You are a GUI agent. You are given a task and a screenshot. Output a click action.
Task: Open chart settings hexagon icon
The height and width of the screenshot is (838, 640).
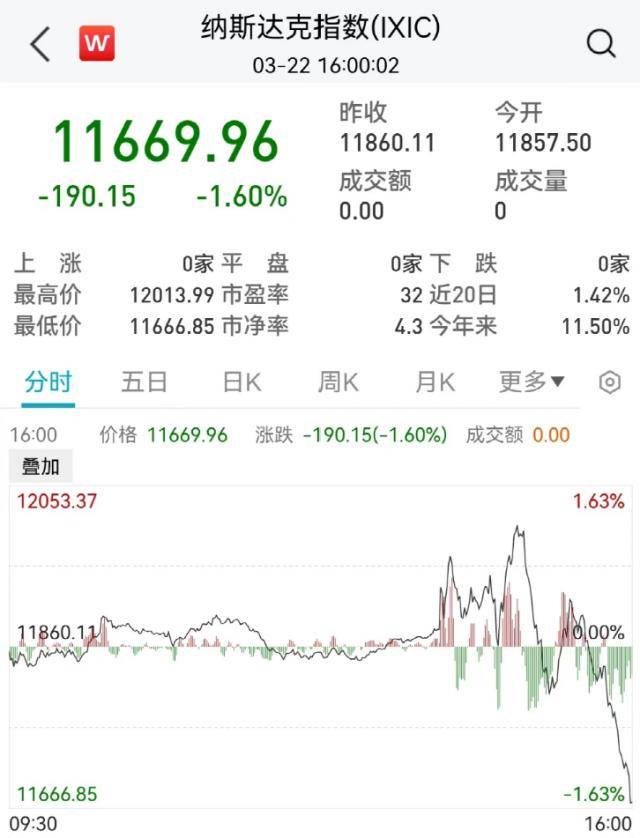[610, 382]
